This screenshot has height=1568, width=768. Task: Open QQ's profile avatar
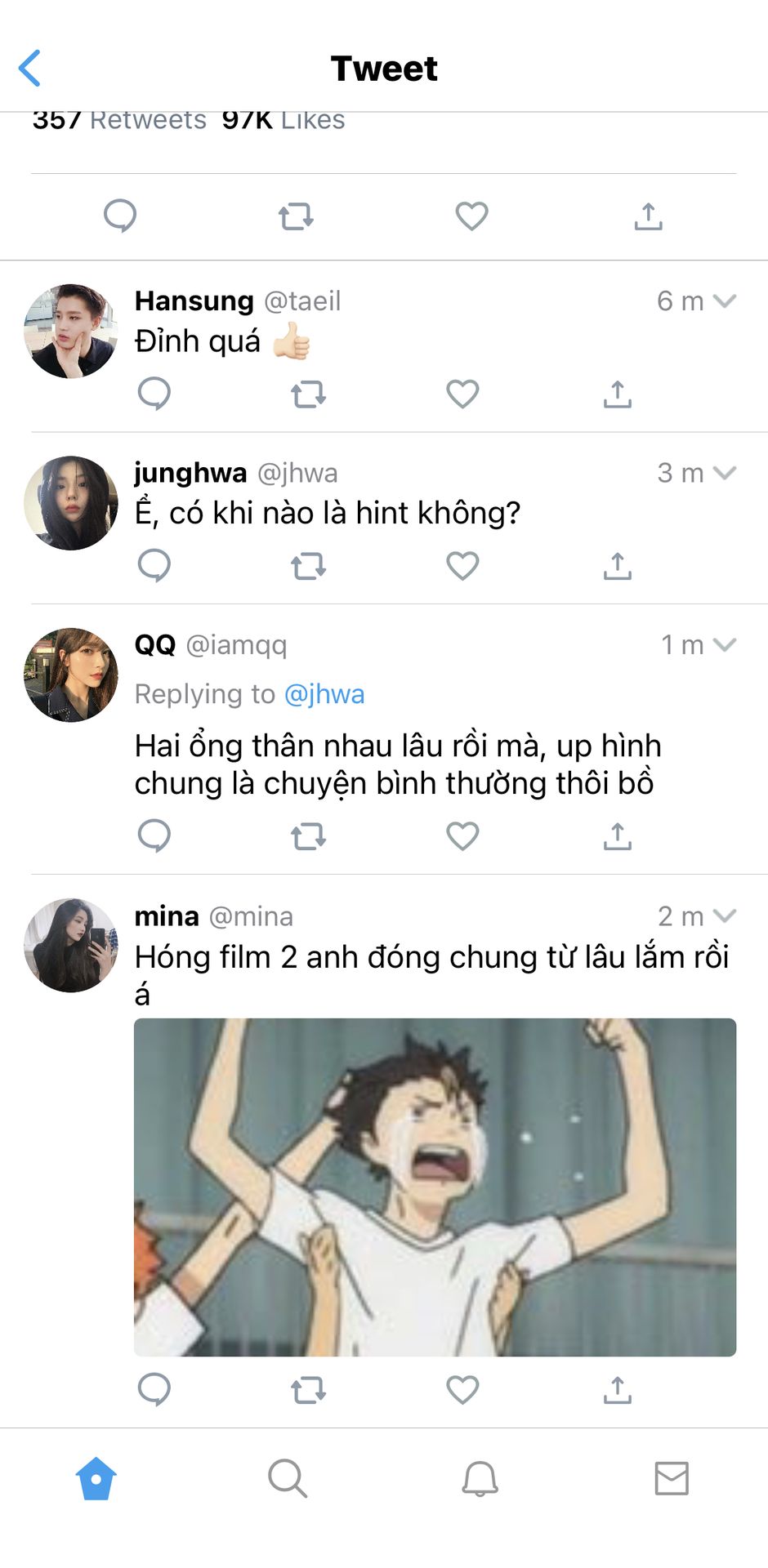[71, 675]
